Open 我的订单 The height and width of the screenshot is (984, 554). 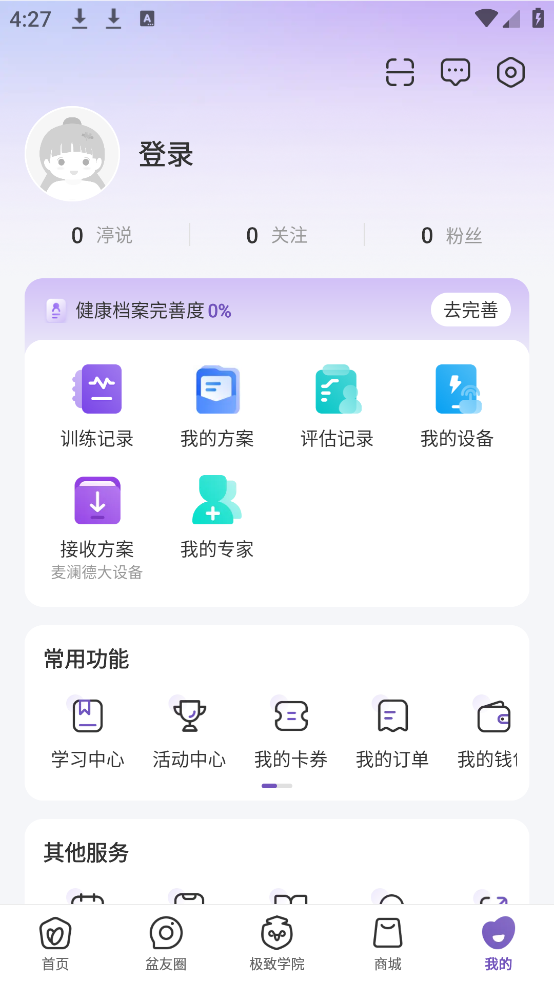(x=393, y=733)
